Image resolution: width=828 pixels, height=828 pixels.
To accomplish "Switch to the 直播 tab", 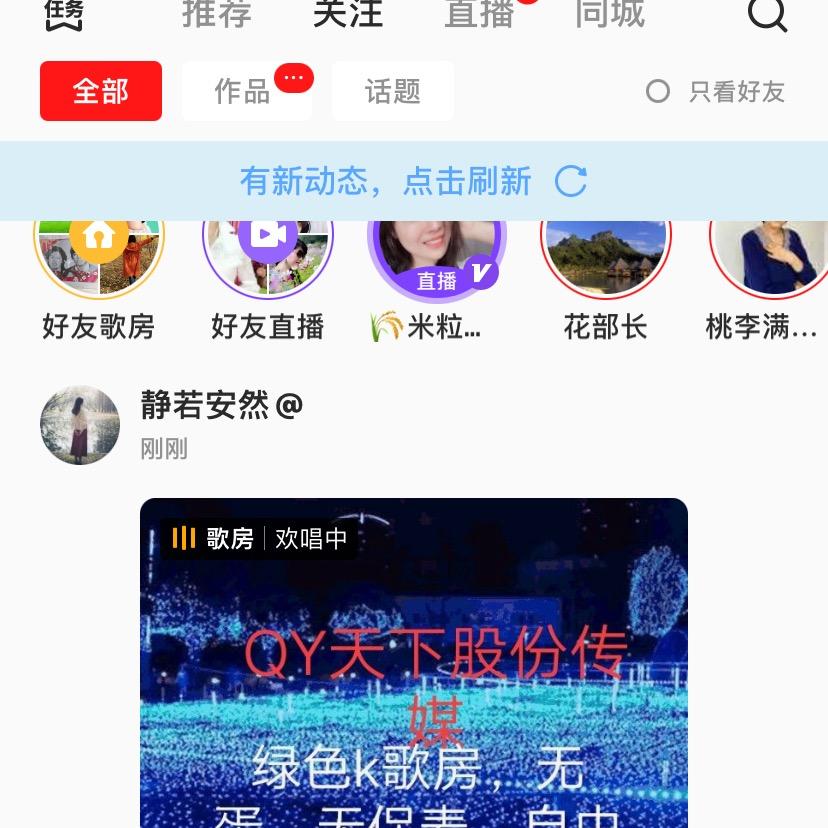I will (x=479, y=14).
